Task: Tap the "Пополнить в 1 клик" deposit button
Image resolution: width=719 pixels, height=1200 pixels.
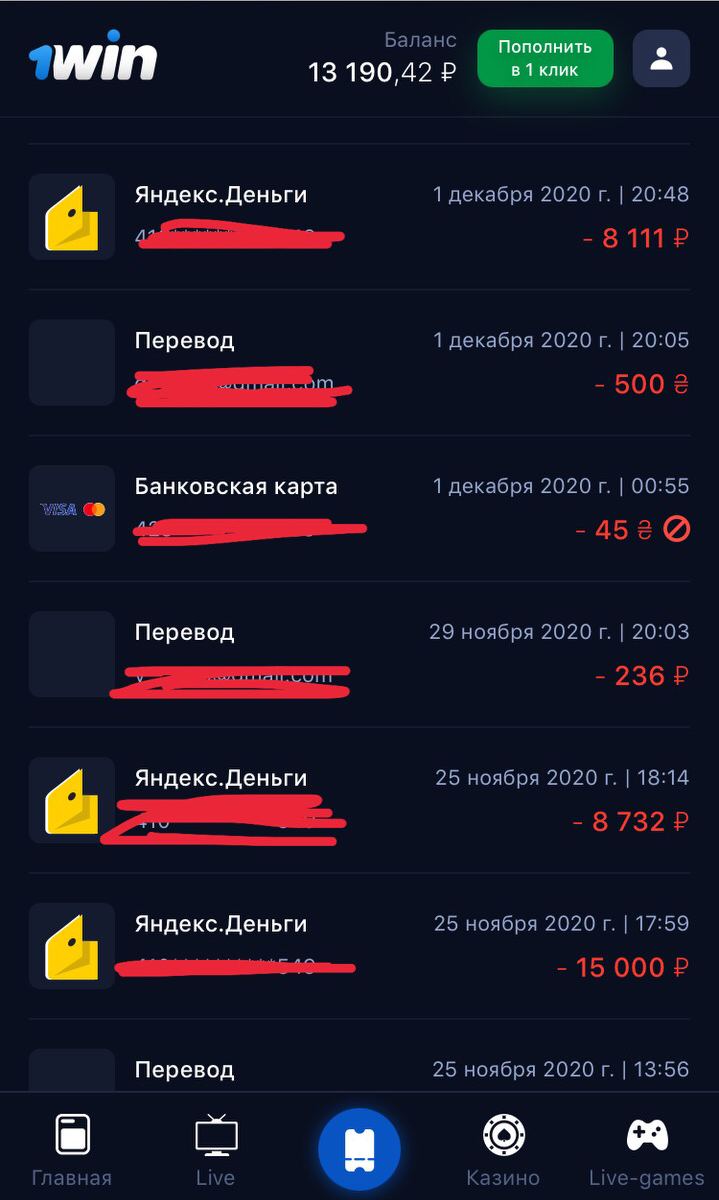Action: point(544,59)
